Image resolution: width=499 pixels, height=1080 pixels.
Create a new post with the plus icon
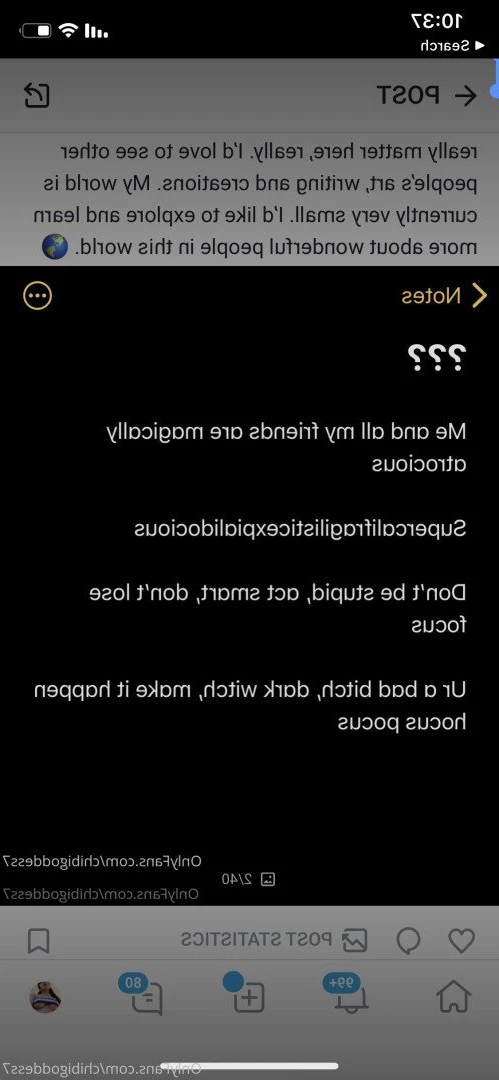tap(247, 993)
